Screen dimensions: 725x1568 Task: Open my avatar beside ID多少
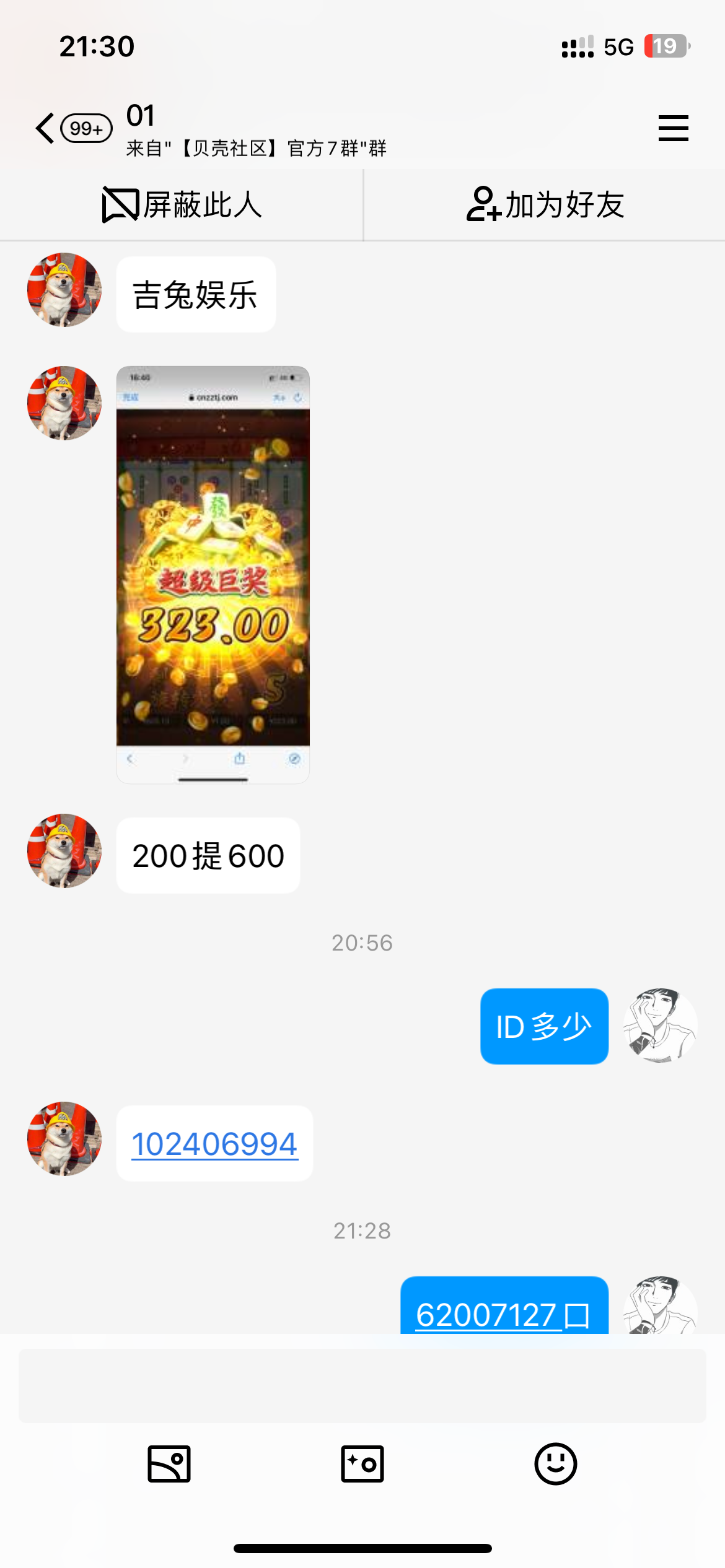[x=660, y=1026]
